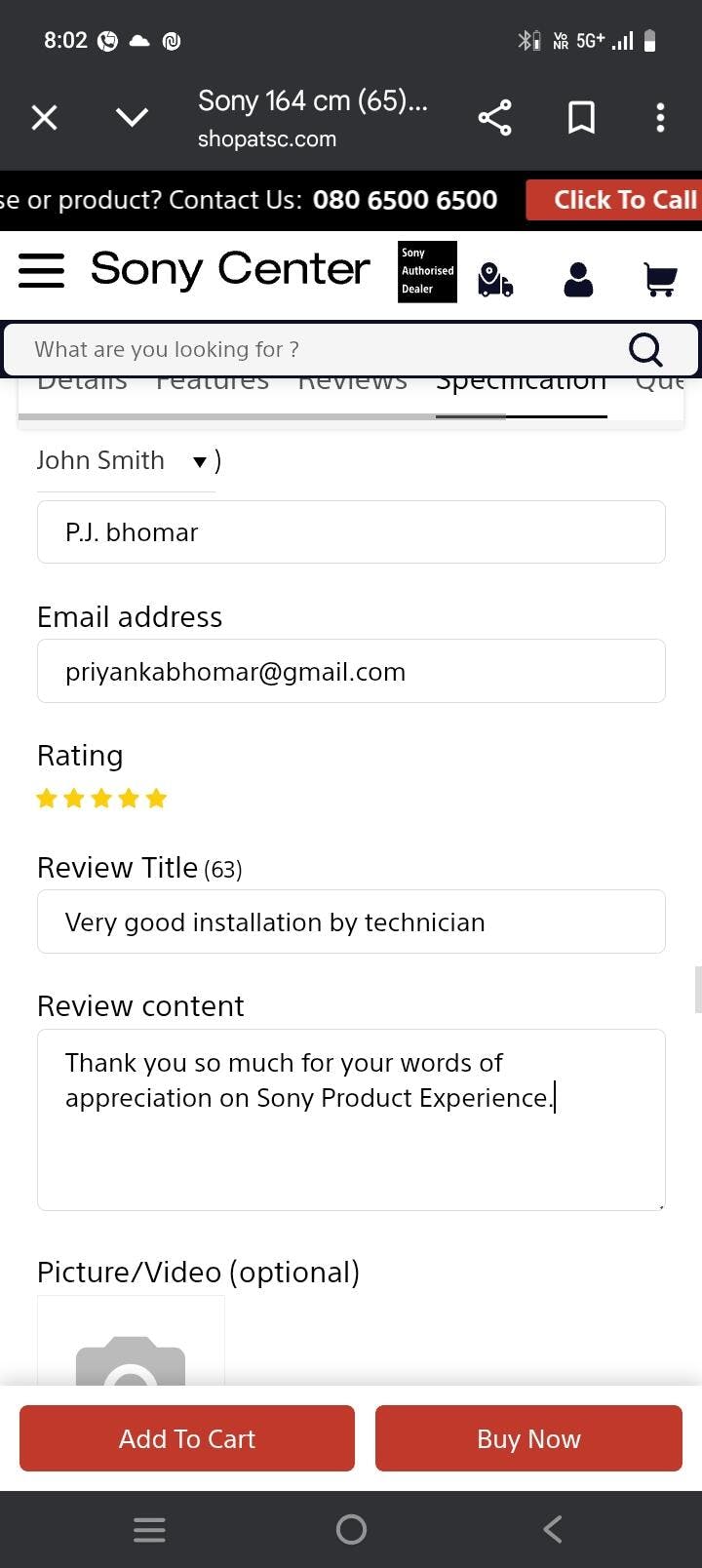This screenshot has width=702, height=1568.
Task: View the shopping cart
Action: pyautogui.click(x=661, y=280)
